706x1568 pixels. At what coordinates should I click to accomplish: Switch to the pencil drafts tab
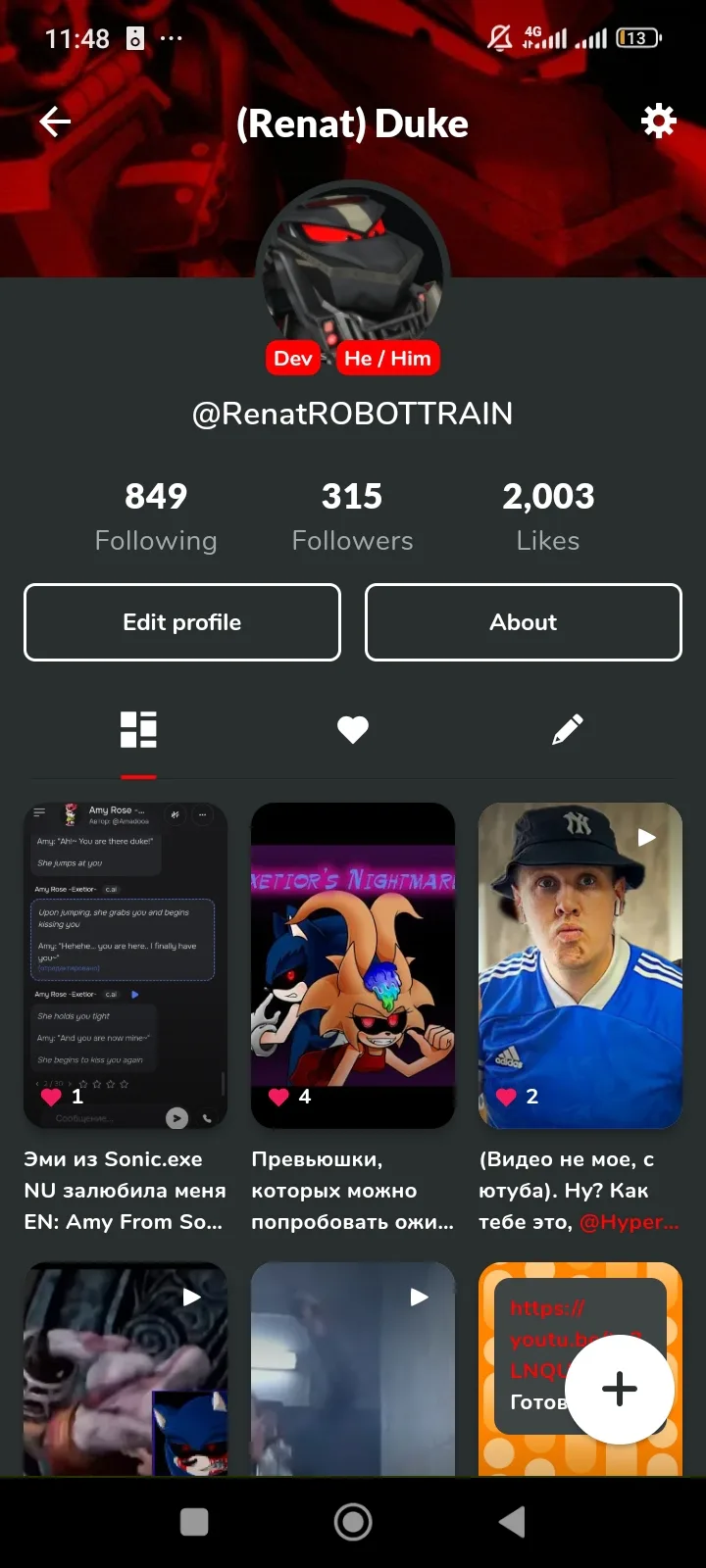click(568, 730)
